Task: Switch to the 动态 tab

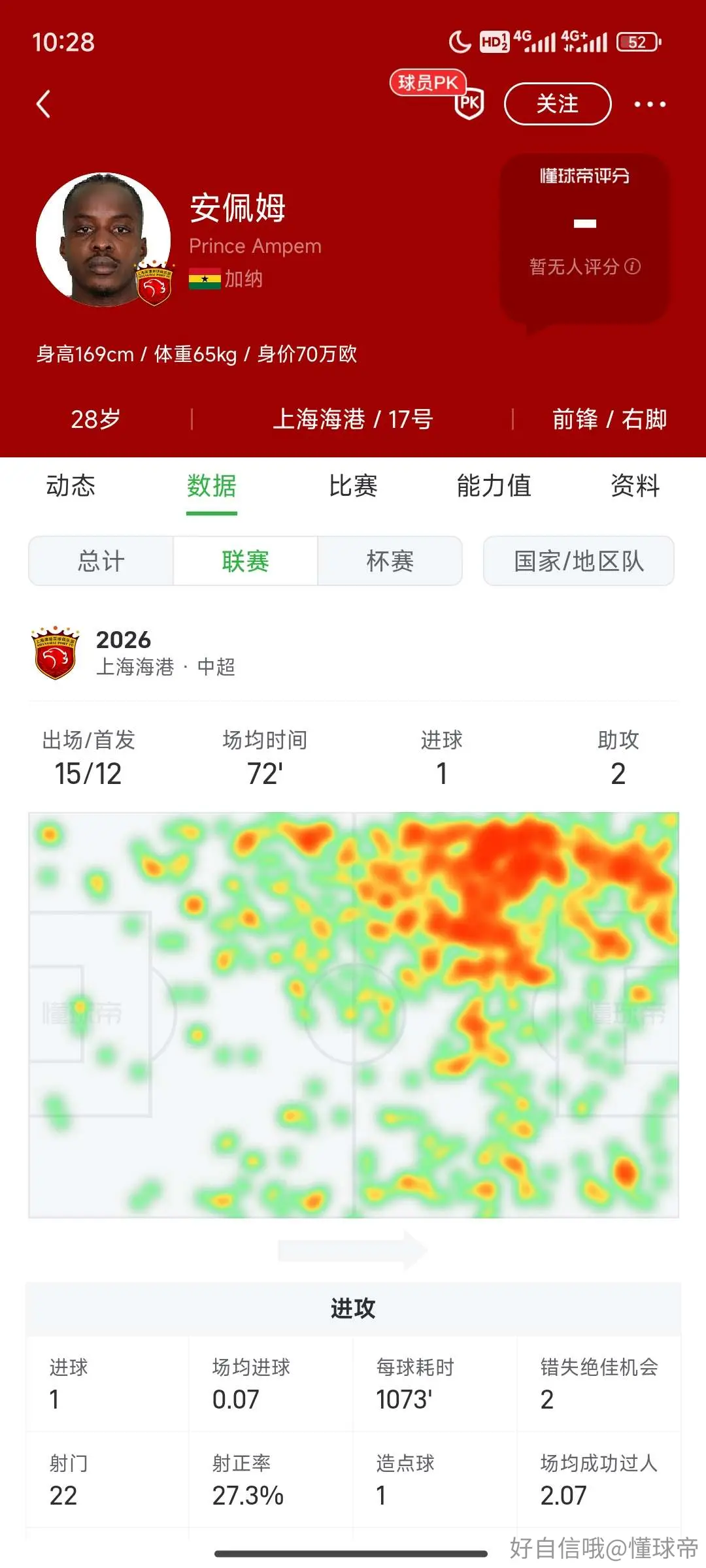Action: tap(71, 486)
